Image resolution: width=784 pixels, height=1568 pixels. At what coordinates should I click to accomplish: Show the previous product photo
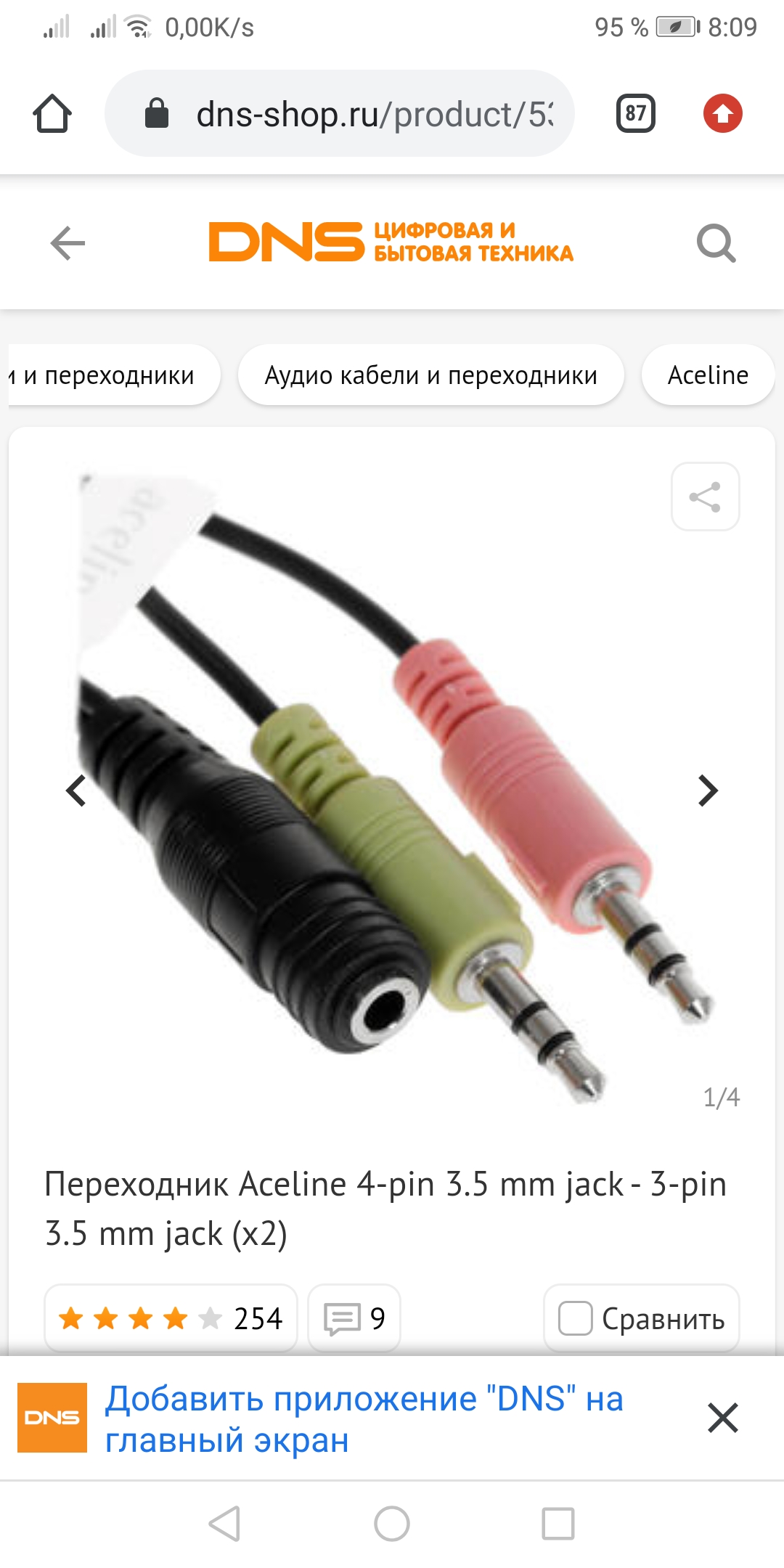click(76, 791)
